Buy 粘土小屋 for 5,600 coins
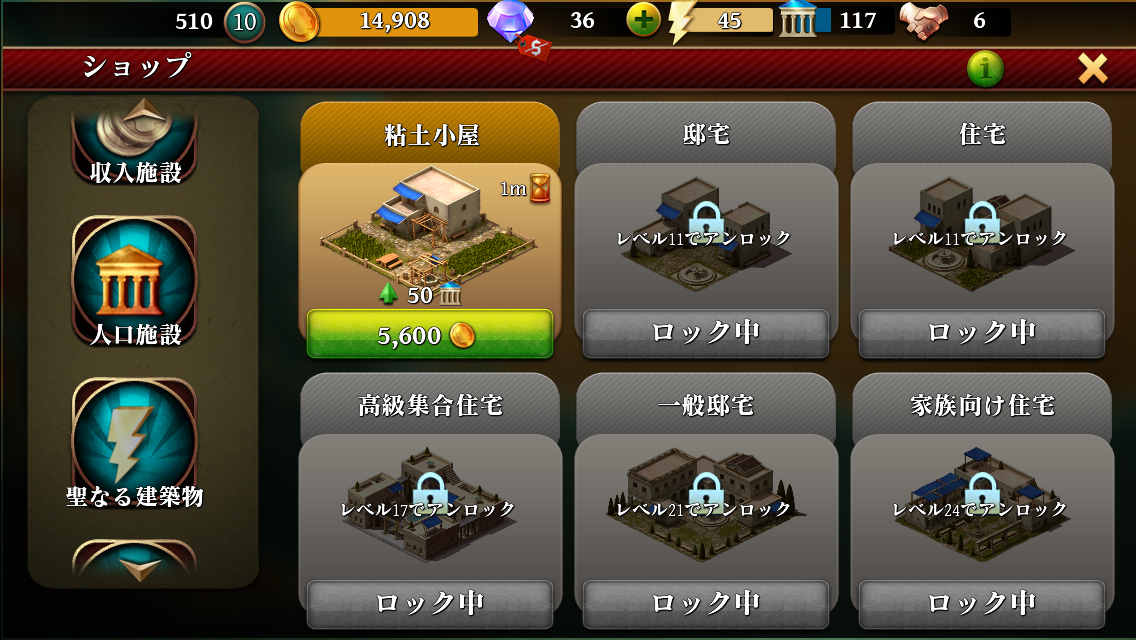The height and width of the screenshot is (640, 1136). [429, 335]
